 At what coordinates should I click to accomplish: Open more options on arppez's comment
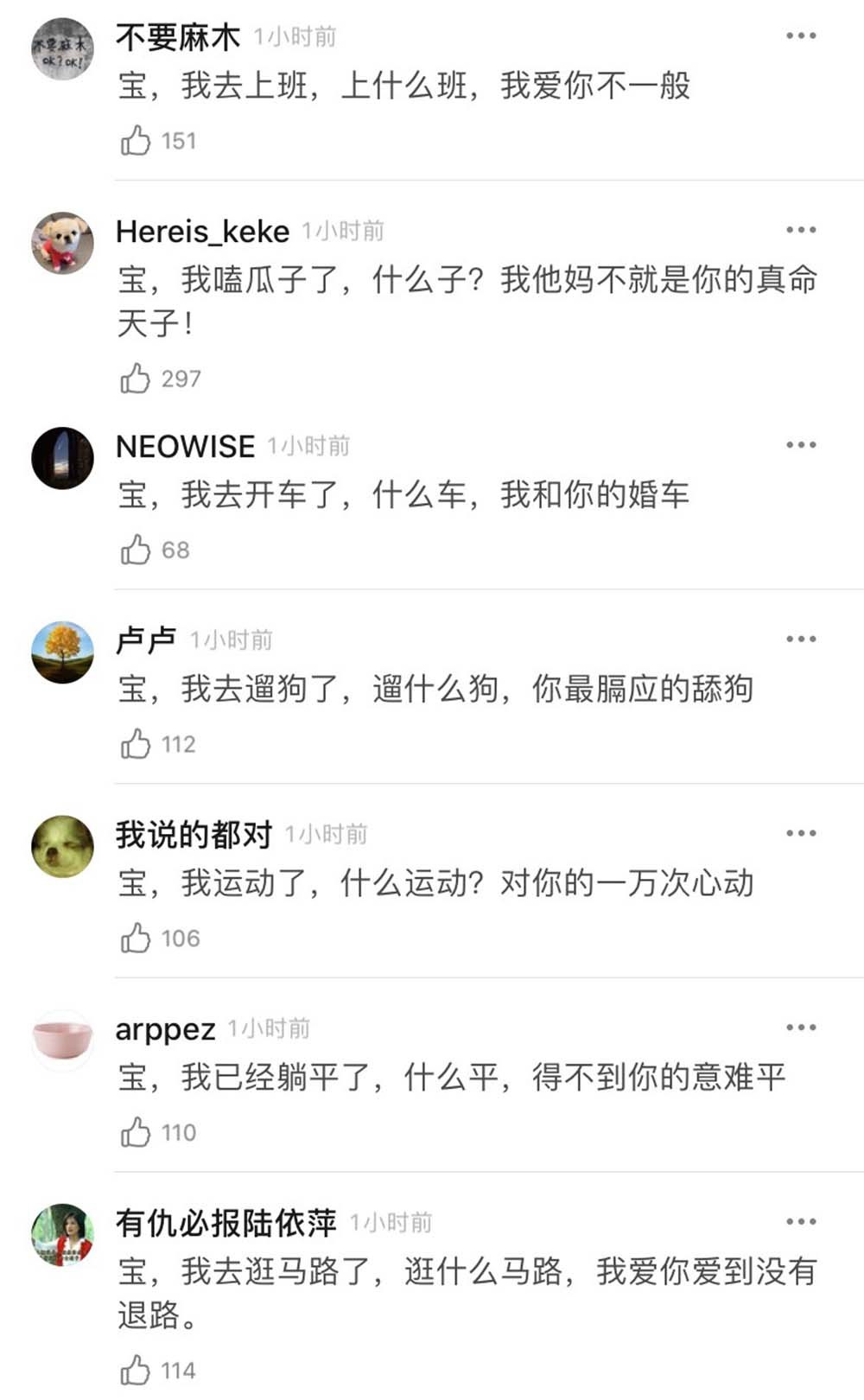[801, 1028]
